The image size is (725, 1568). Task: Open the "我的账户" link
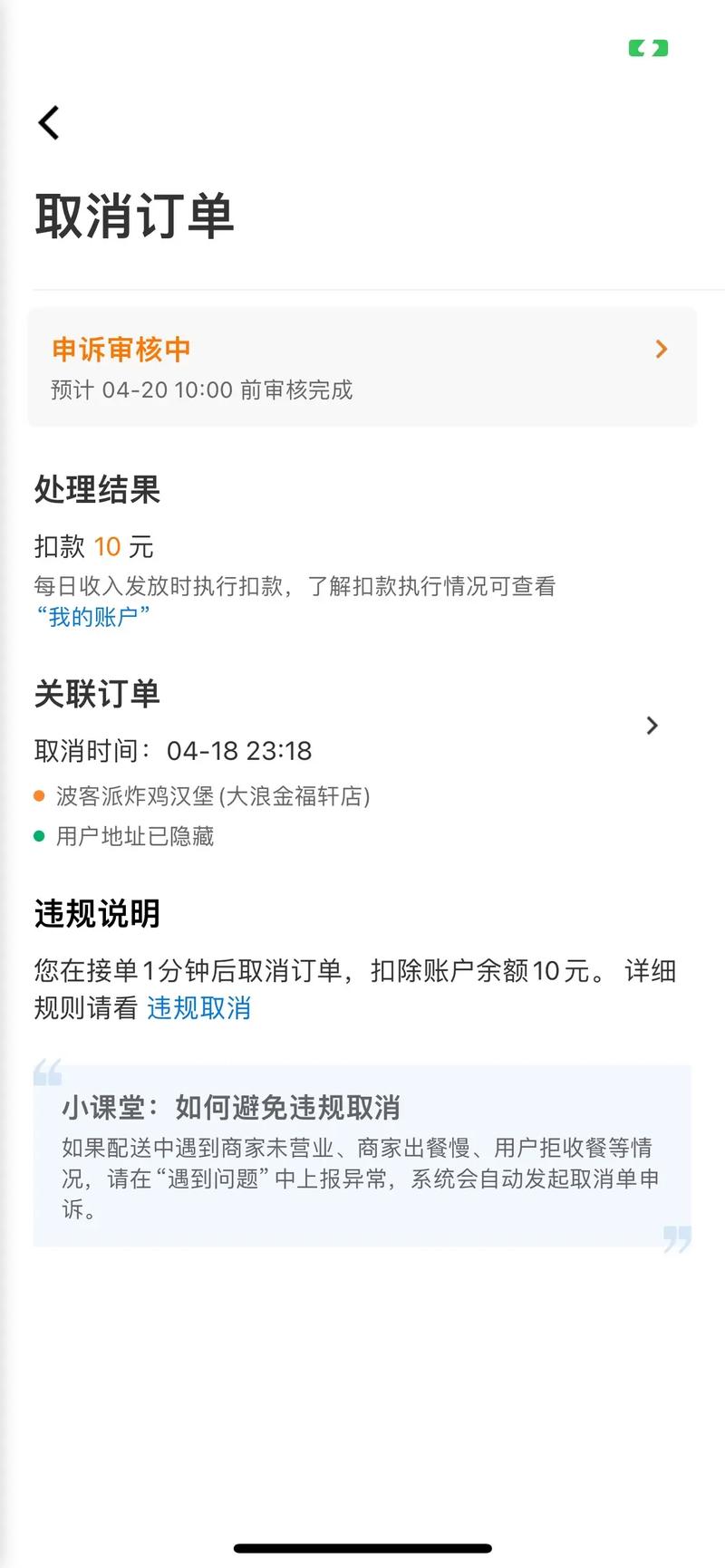pyautogui.click(x=92, y=617)
